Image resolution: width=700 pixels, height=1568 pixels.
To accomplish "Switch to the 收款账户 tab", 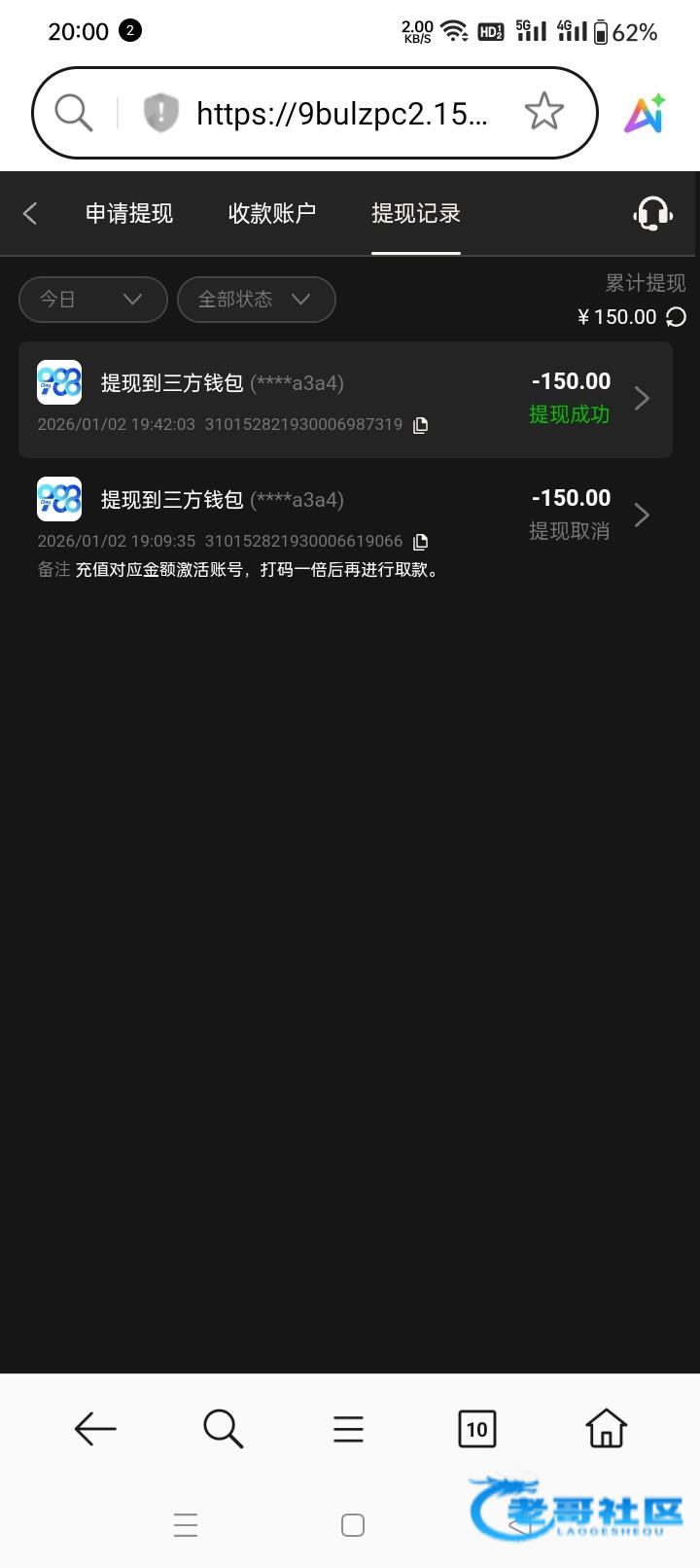I will [272, 213].
